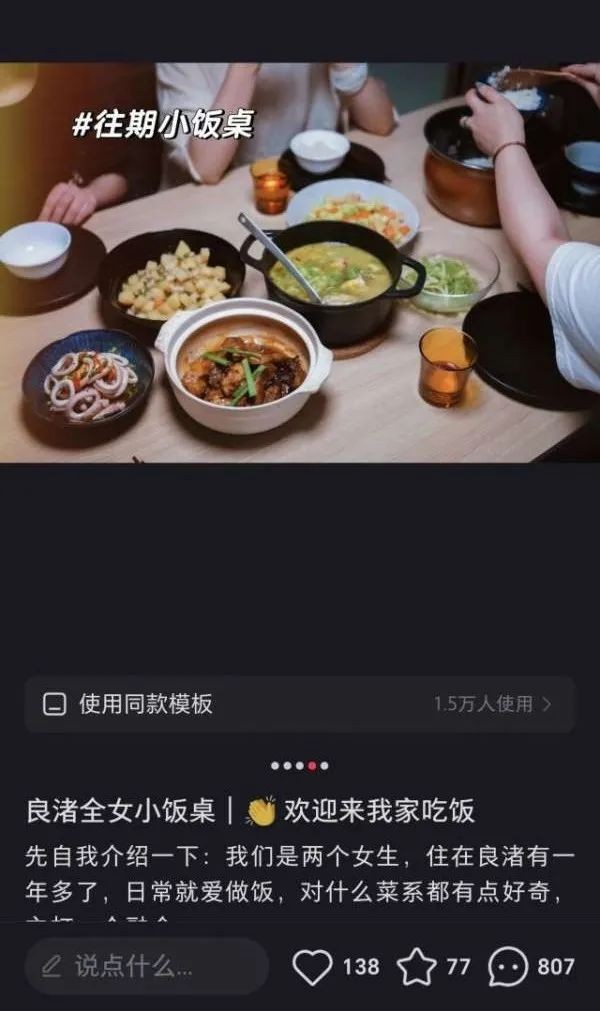The image size is (600, 1011).
Task: Like this post with the heart icon
Action: click(313, 967)
